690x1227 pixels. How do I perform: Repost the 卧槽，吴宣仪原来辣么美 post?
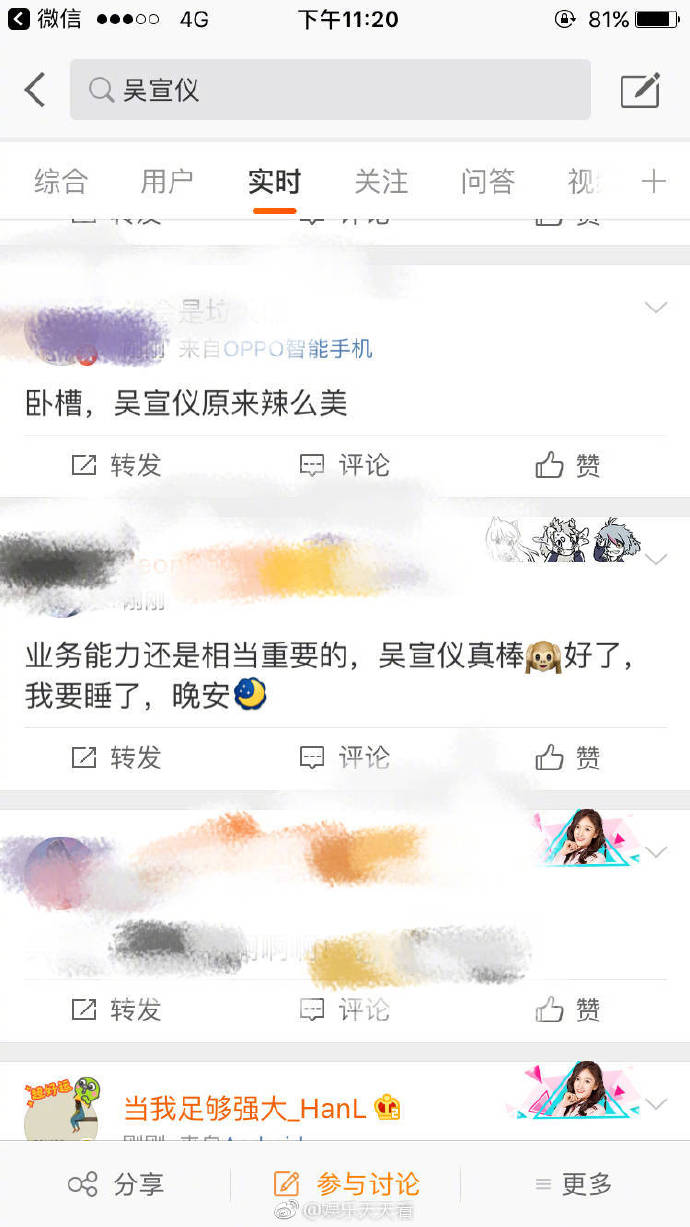[x=116, y=465]
